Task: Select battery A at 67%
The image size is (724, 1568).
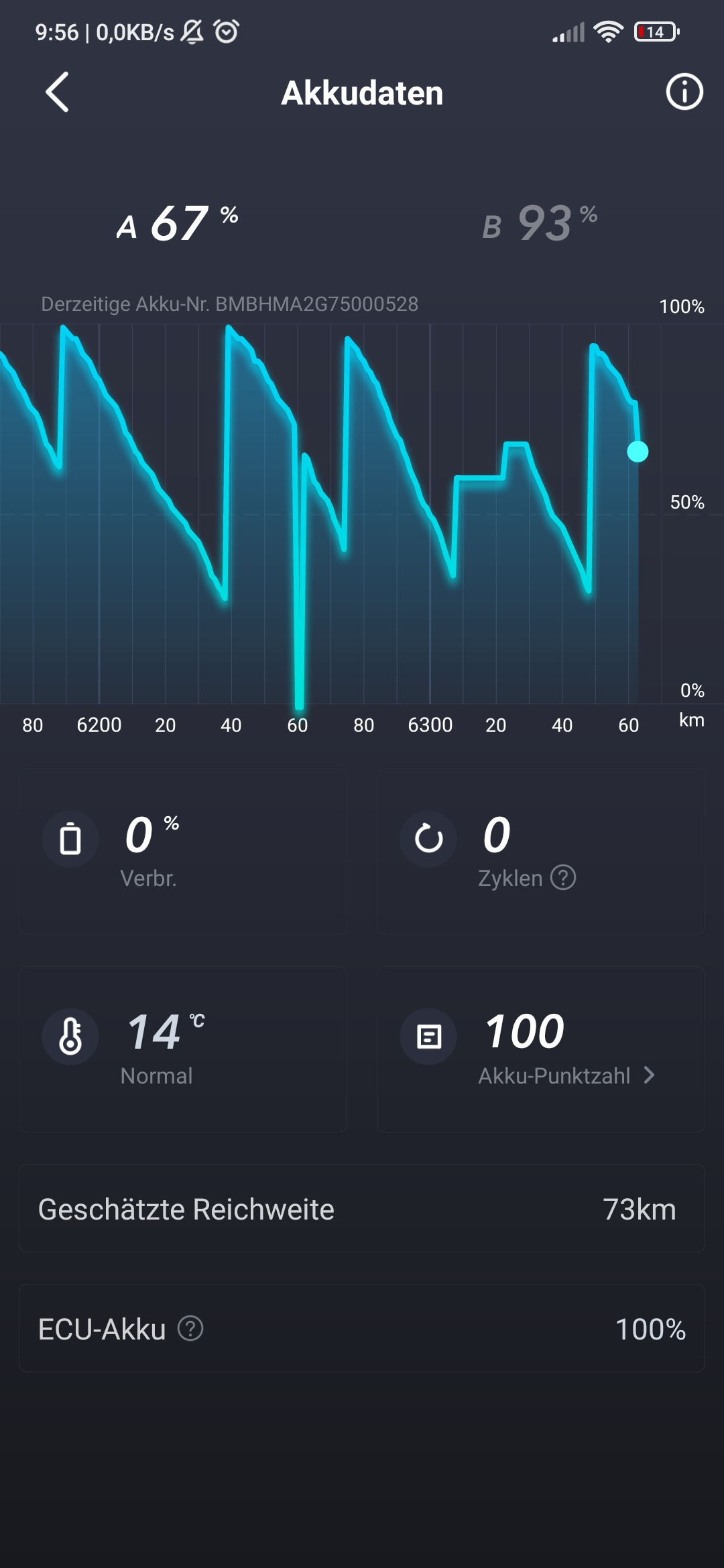Action: tap(178, 224)
